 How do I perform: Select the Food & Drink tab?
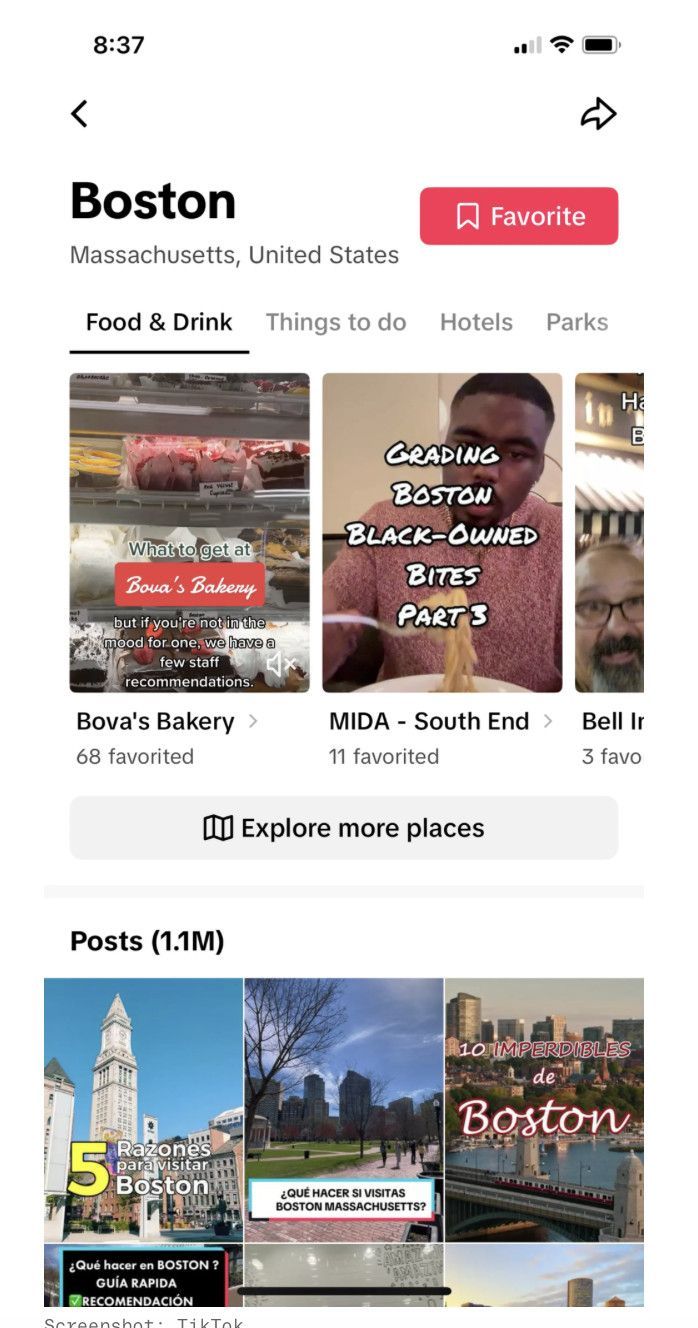tap(159, 322)
